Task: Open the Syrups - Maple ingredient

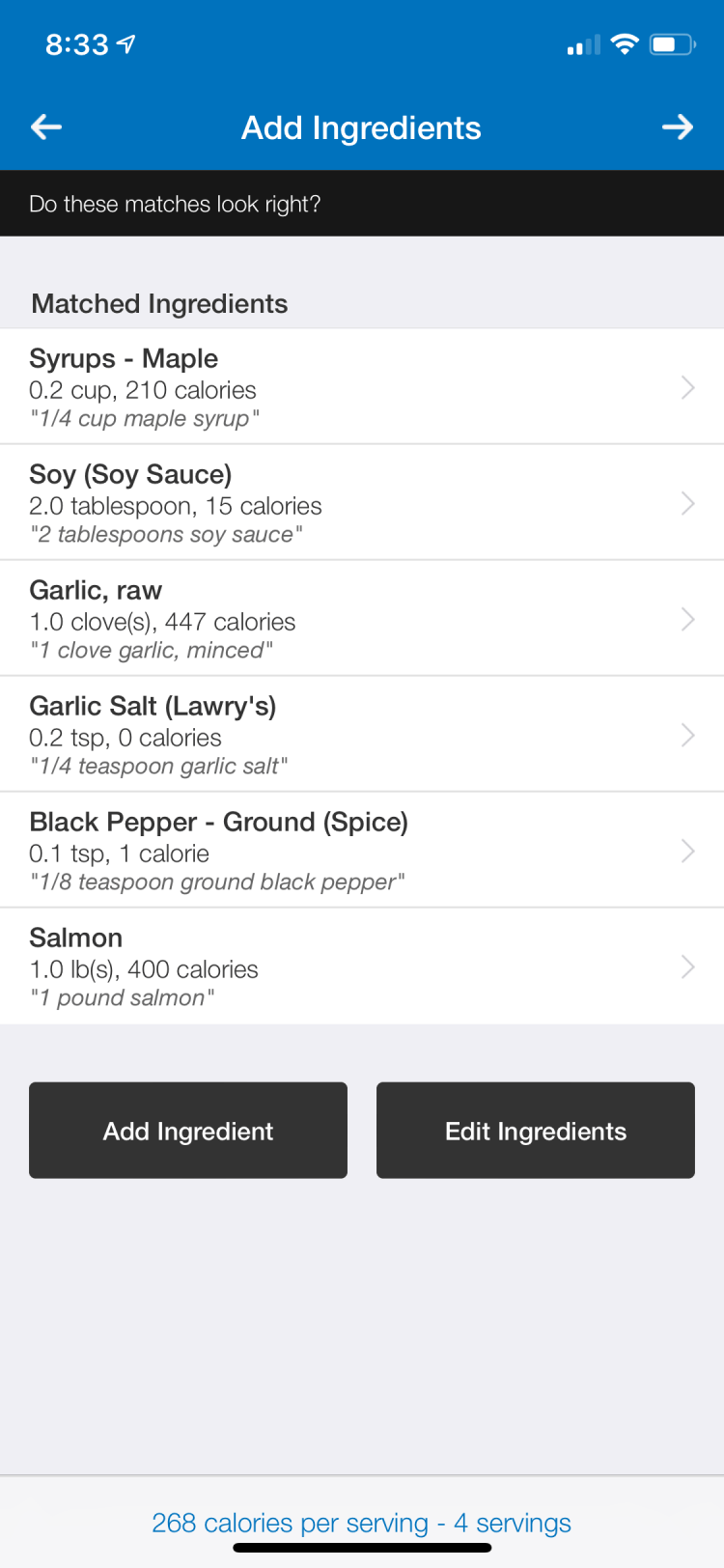Action: point(362,387)
